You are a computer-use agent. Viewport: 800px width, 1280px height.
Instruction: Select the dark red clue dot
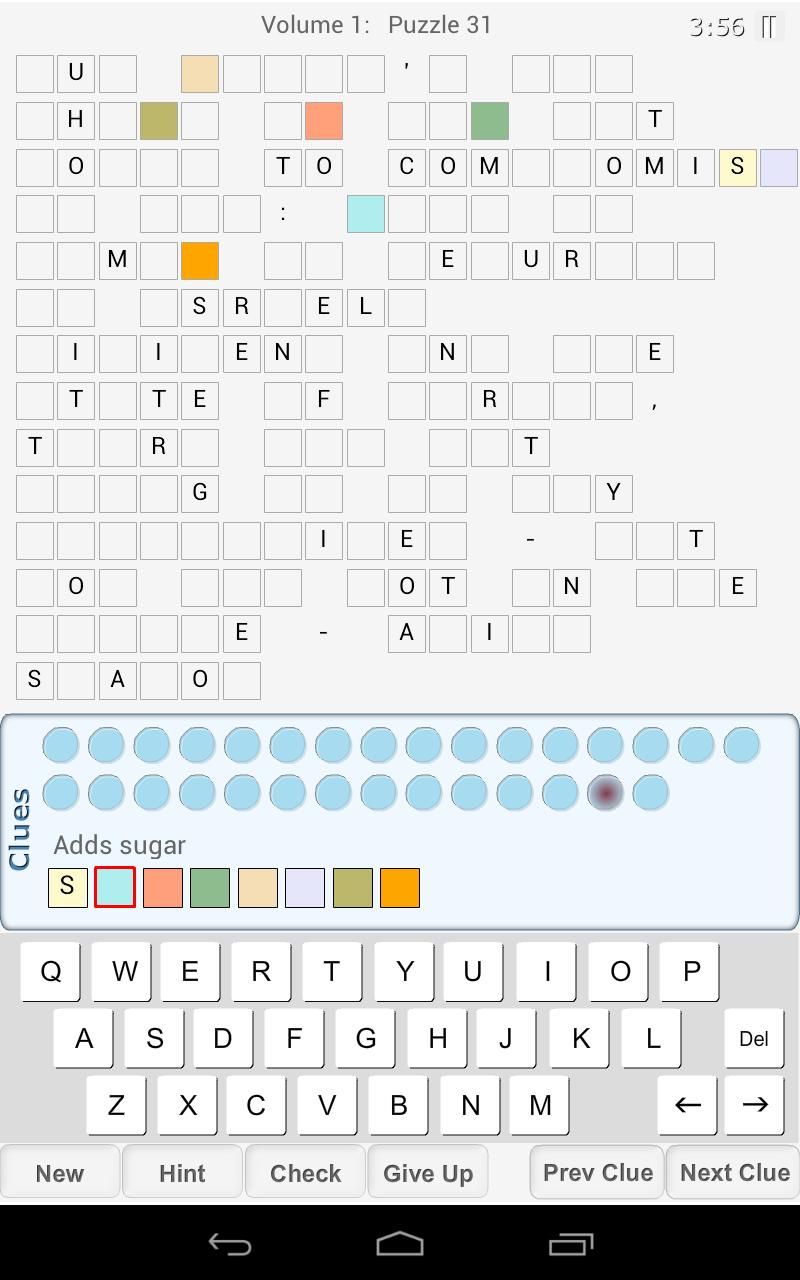point(605,793)
